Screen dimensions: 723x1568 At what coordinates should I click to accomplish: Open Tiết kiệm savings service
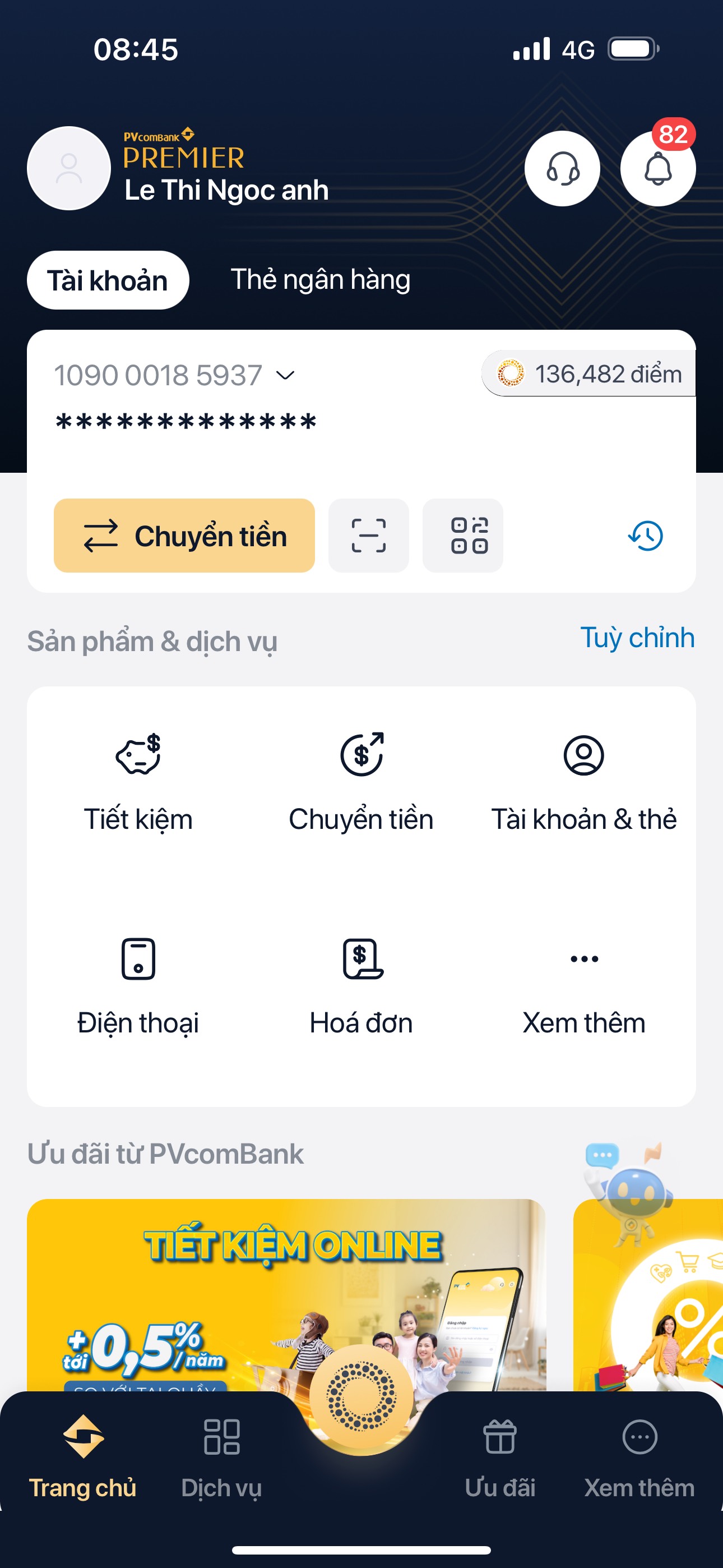[x=138, y=782]
